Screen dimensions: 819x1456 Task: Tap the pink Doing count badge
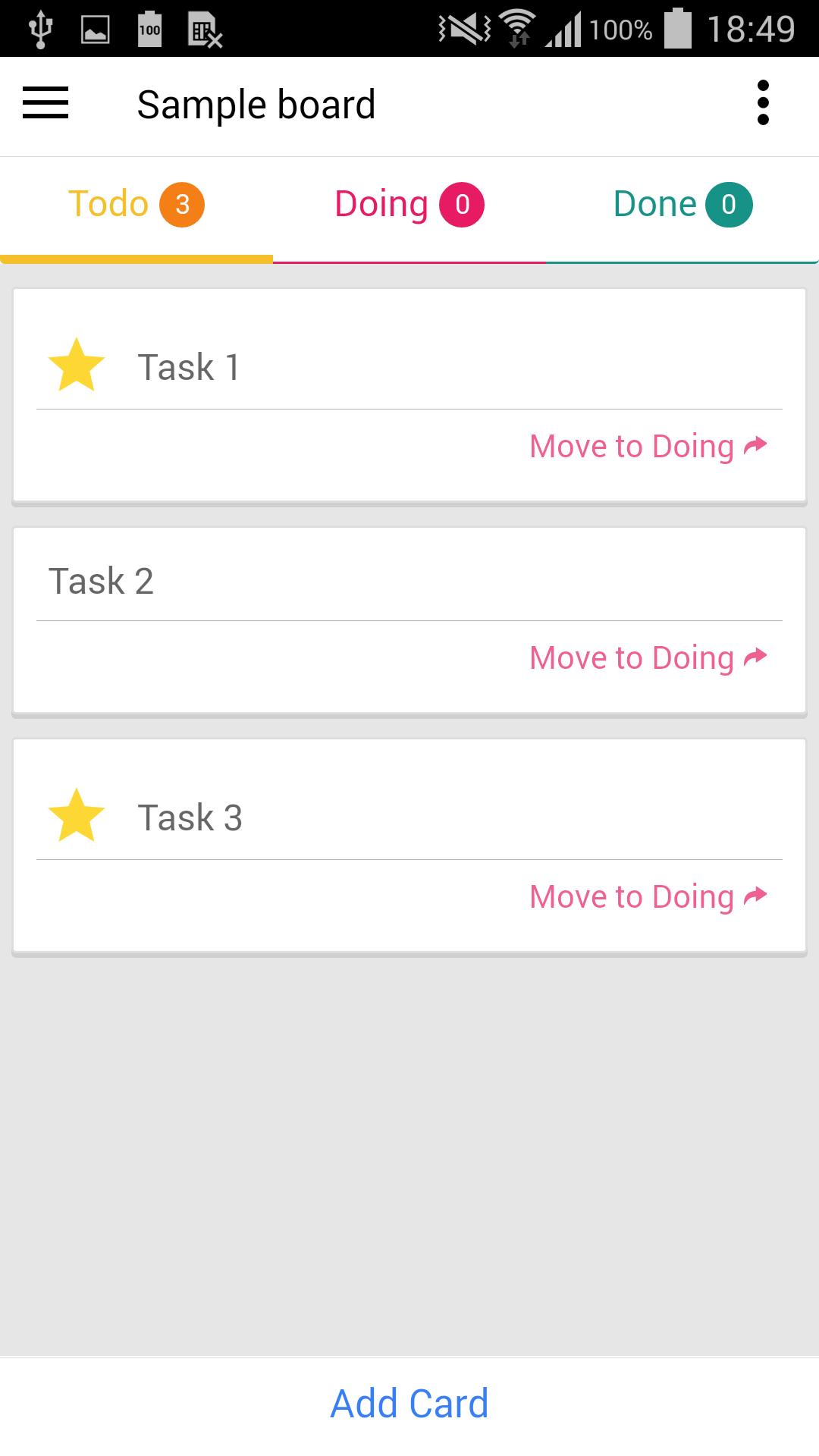coord(465,203)
